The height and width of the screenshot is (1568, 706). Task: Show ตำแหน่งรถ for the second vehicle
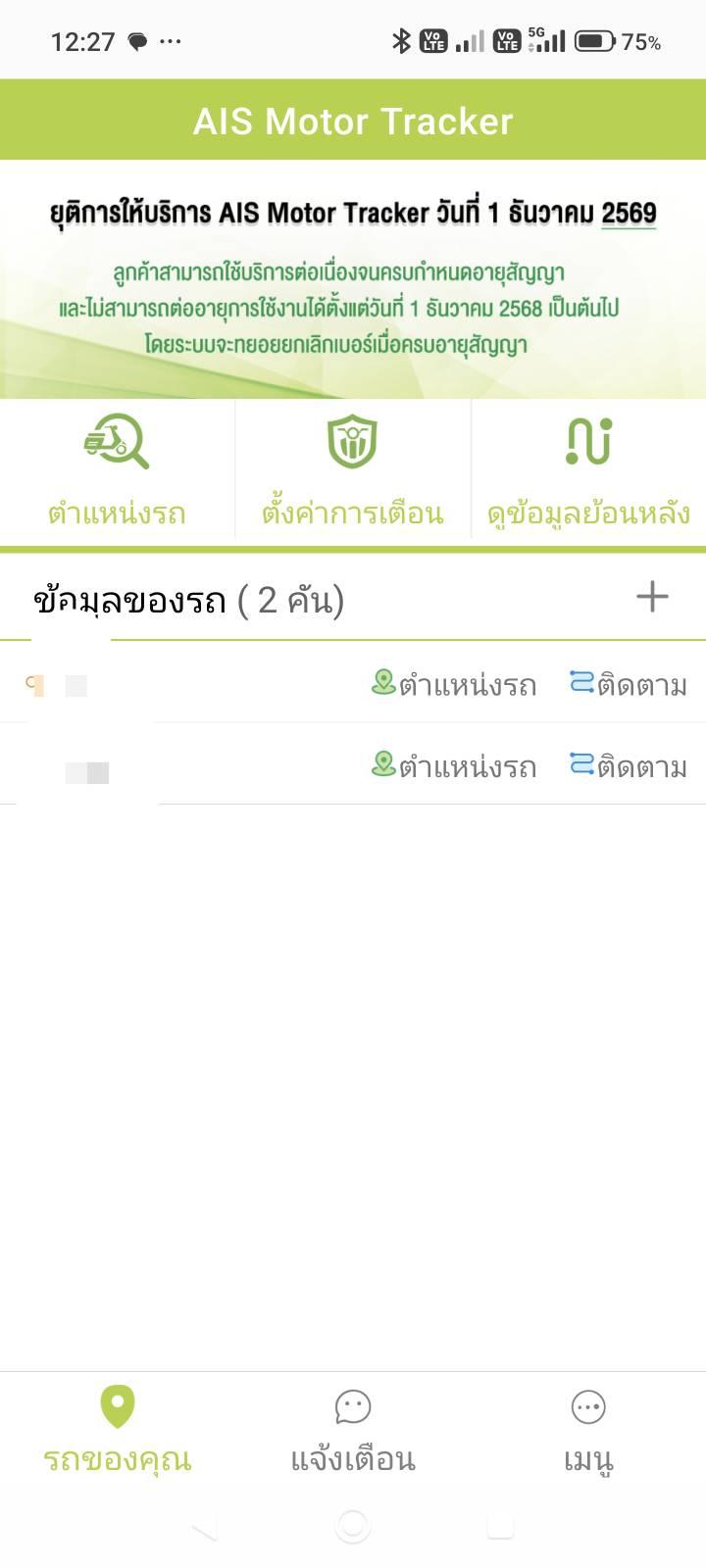tap(454, 766)
